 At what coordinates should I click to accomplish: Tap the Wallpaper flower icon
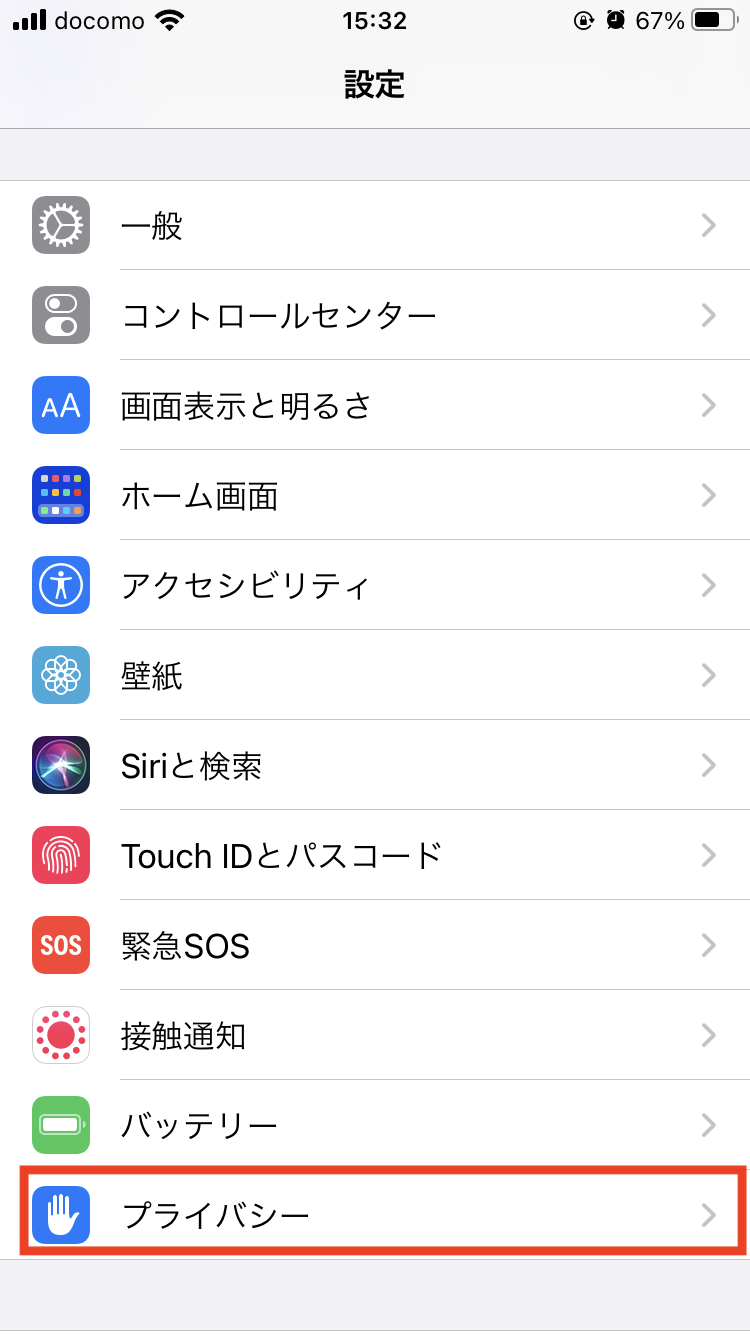pyautogui.click(x=60, y=675)
